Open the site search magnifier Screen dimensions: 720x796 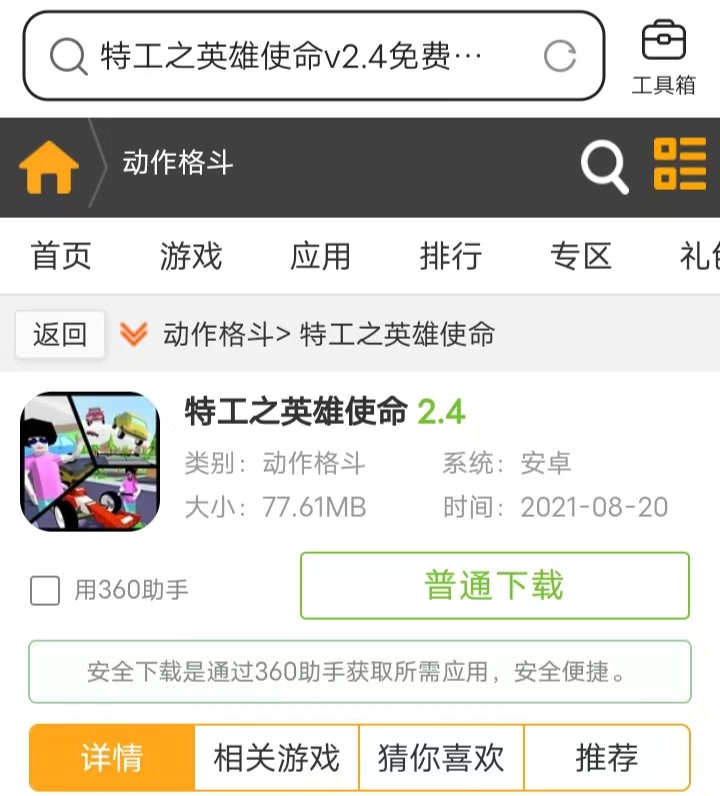tap(604, 166)
